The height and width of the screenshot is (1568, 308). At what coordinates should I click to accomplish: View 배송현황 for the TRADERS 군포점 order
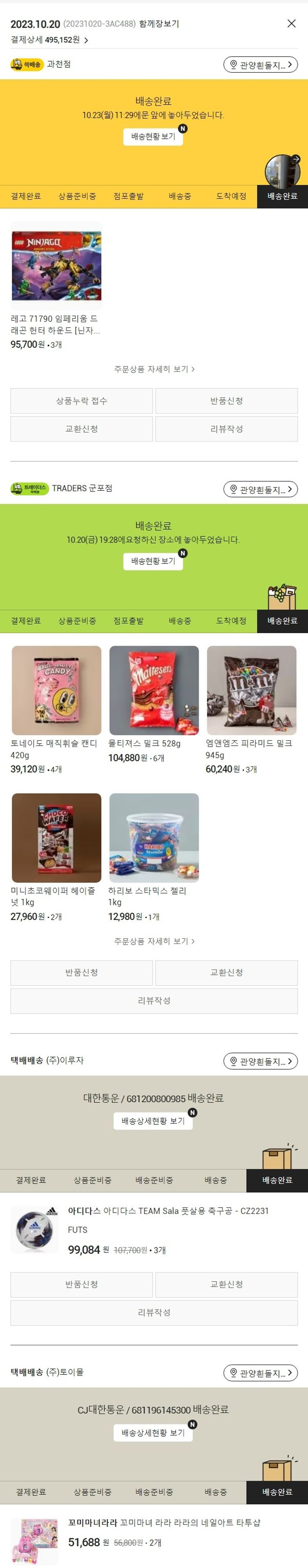pyautogui.click(x=153, y=561)
